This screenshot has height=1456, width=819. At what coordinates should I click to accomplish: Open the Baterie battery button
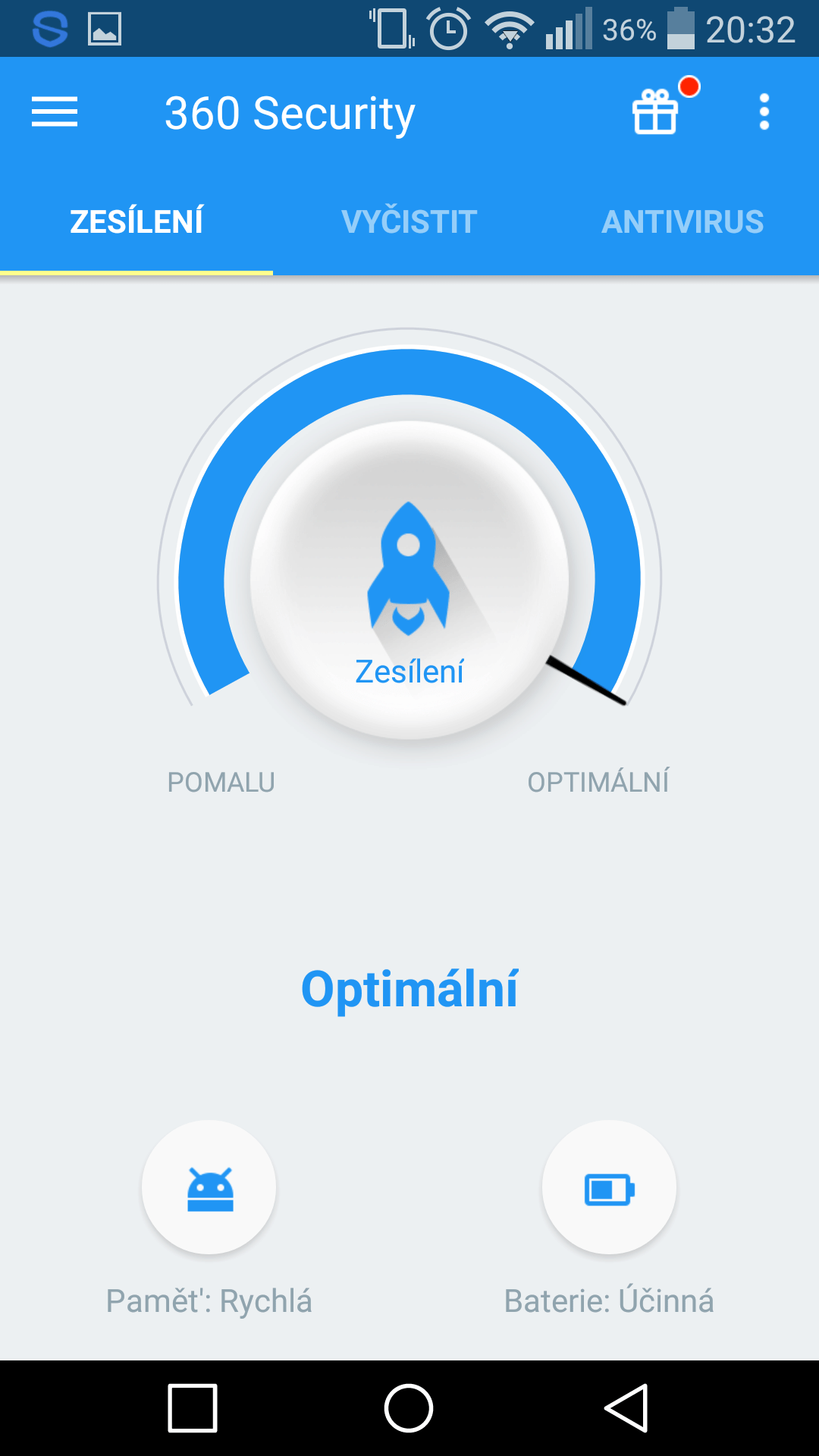[x=609, y=1188]
